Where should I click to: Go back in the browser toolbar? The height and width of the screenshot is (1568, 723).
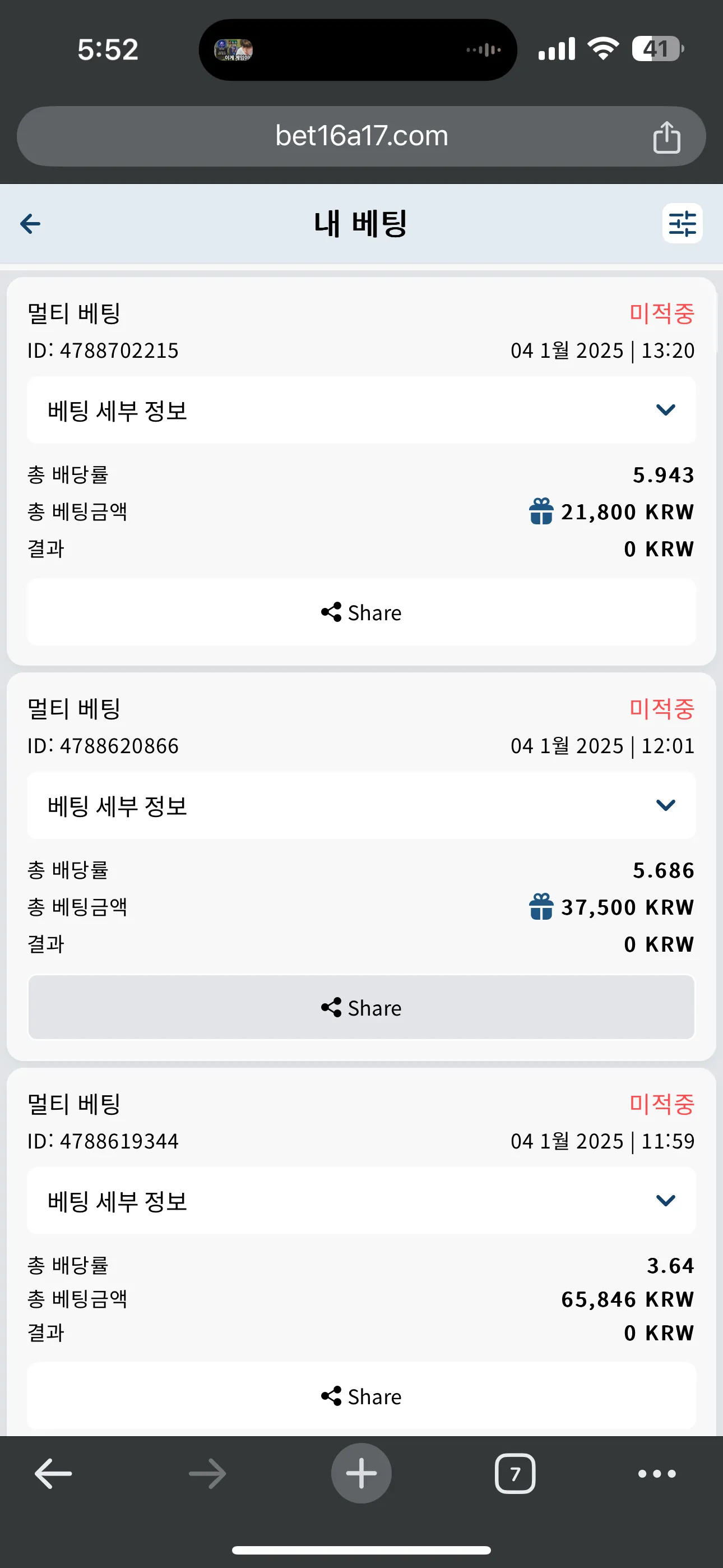[x=54, y=1474]
